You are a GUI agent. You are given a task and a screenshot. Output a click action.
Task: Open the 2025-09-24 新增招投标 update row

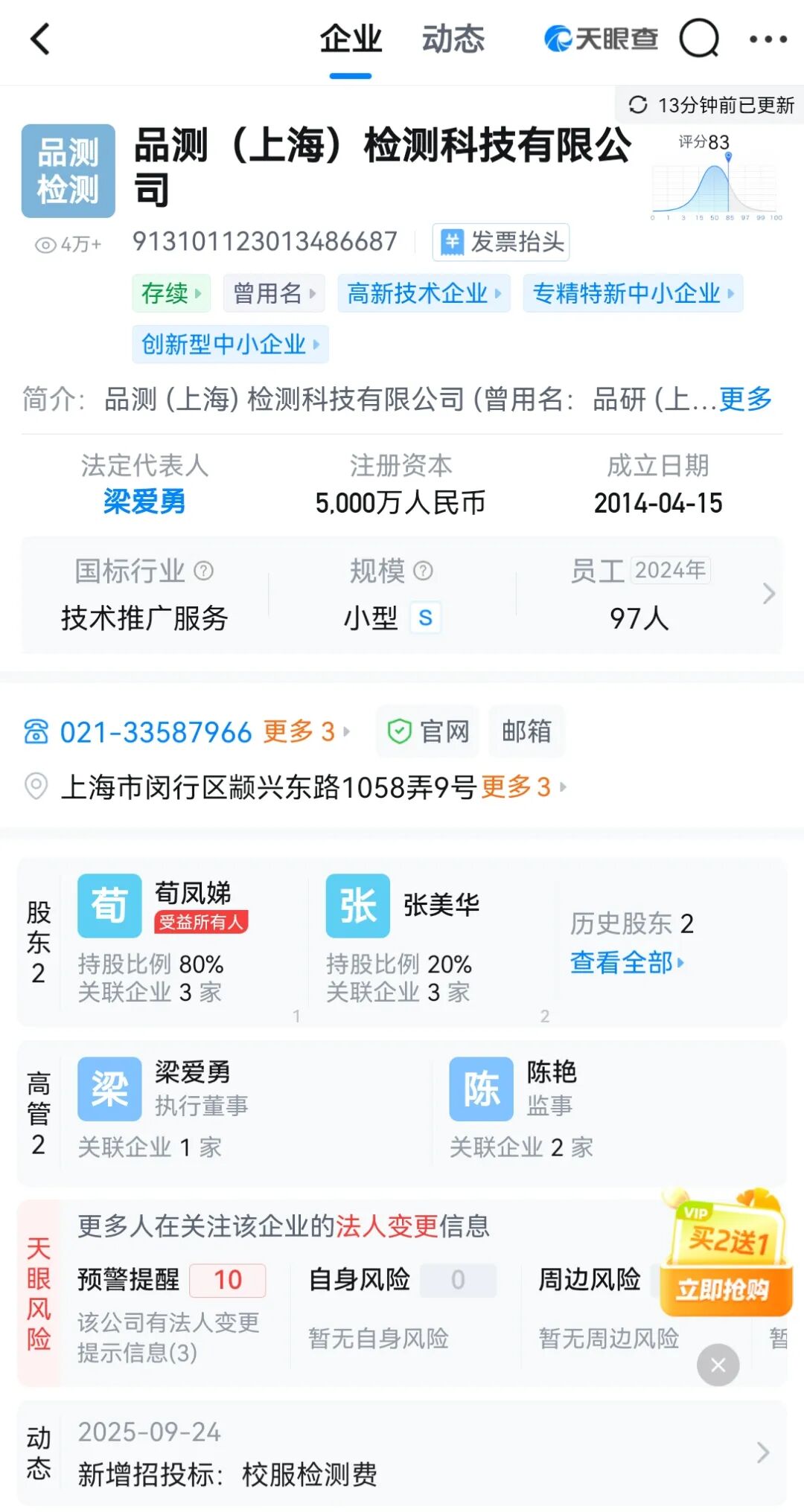[x=402, y=1454]
